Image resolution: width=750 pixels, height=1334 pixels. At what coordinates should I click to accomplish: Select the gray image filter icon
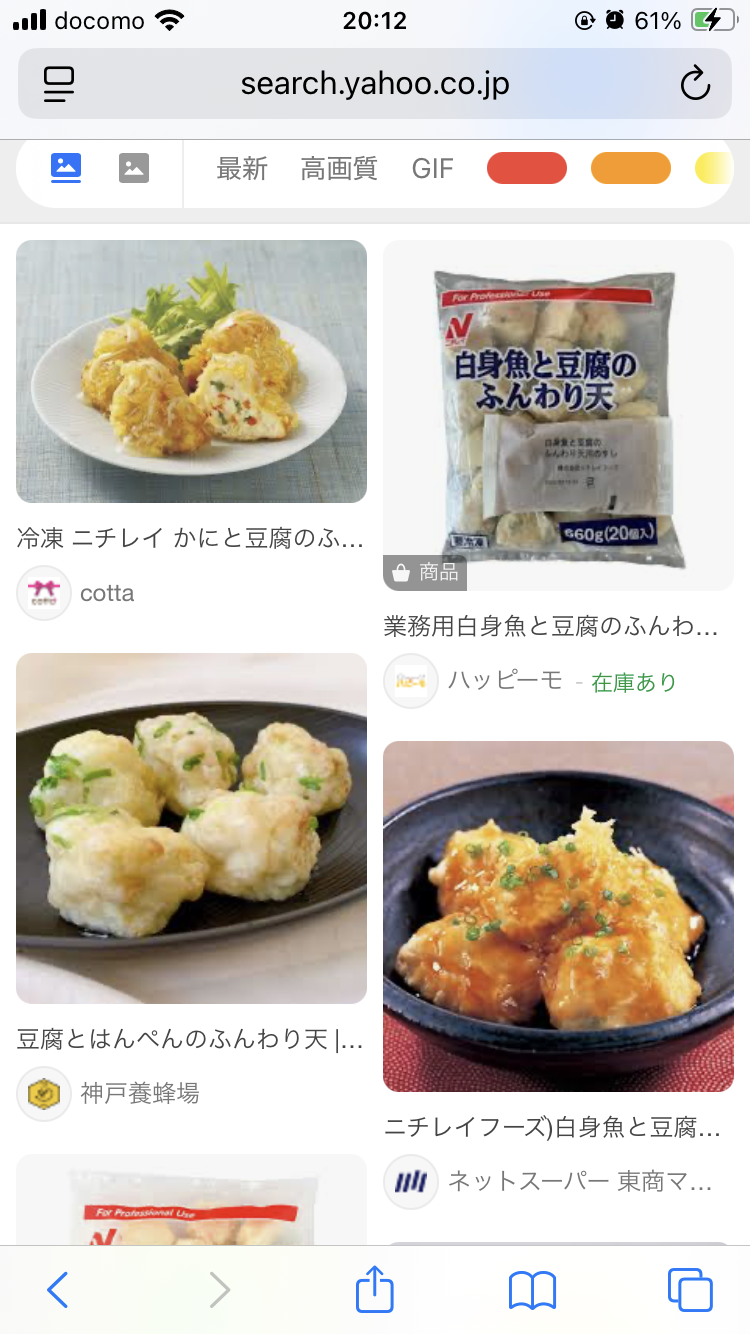134,168
